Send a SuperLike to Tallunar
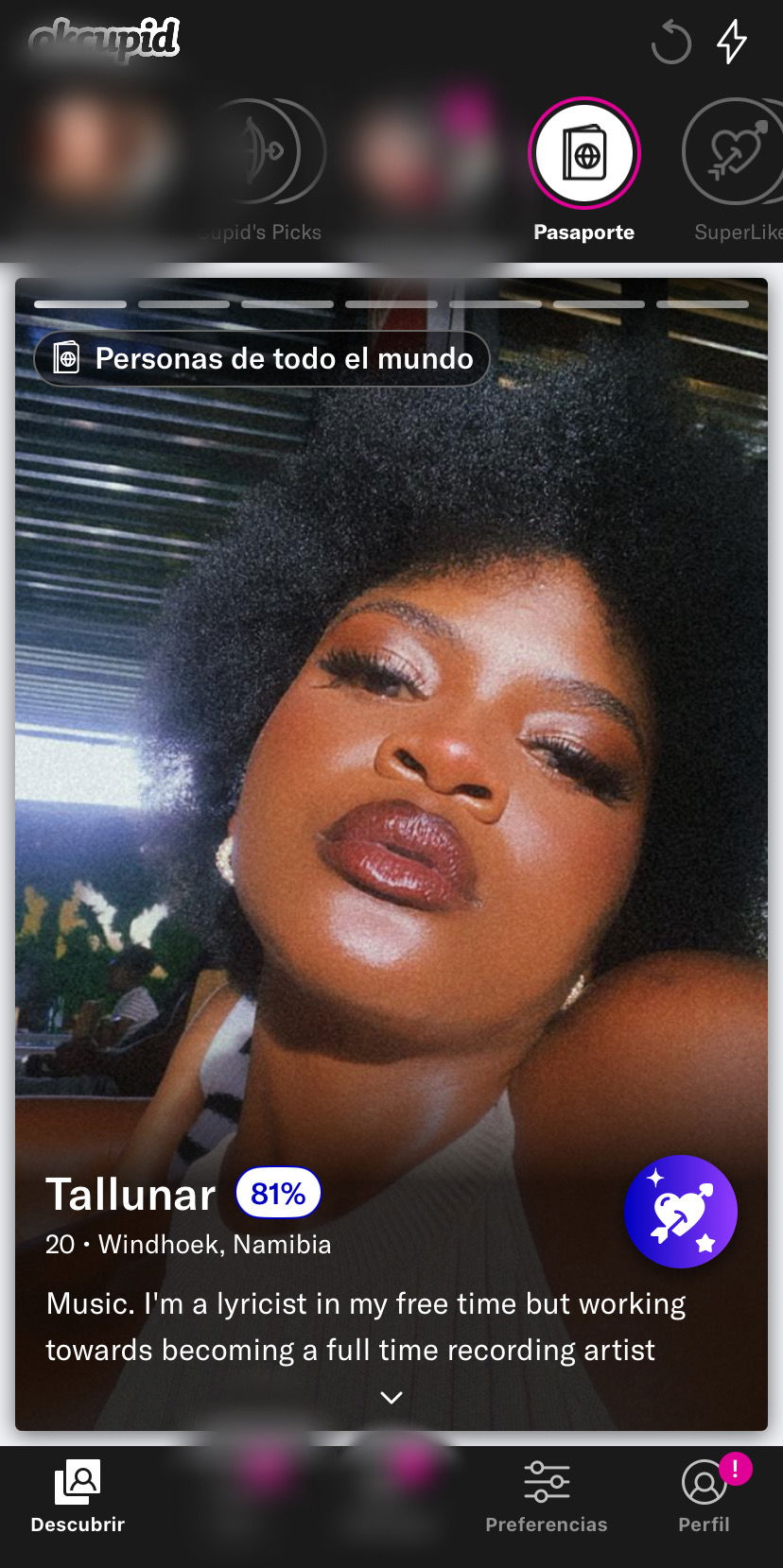783x1568 pixels. coord(680,1212)
